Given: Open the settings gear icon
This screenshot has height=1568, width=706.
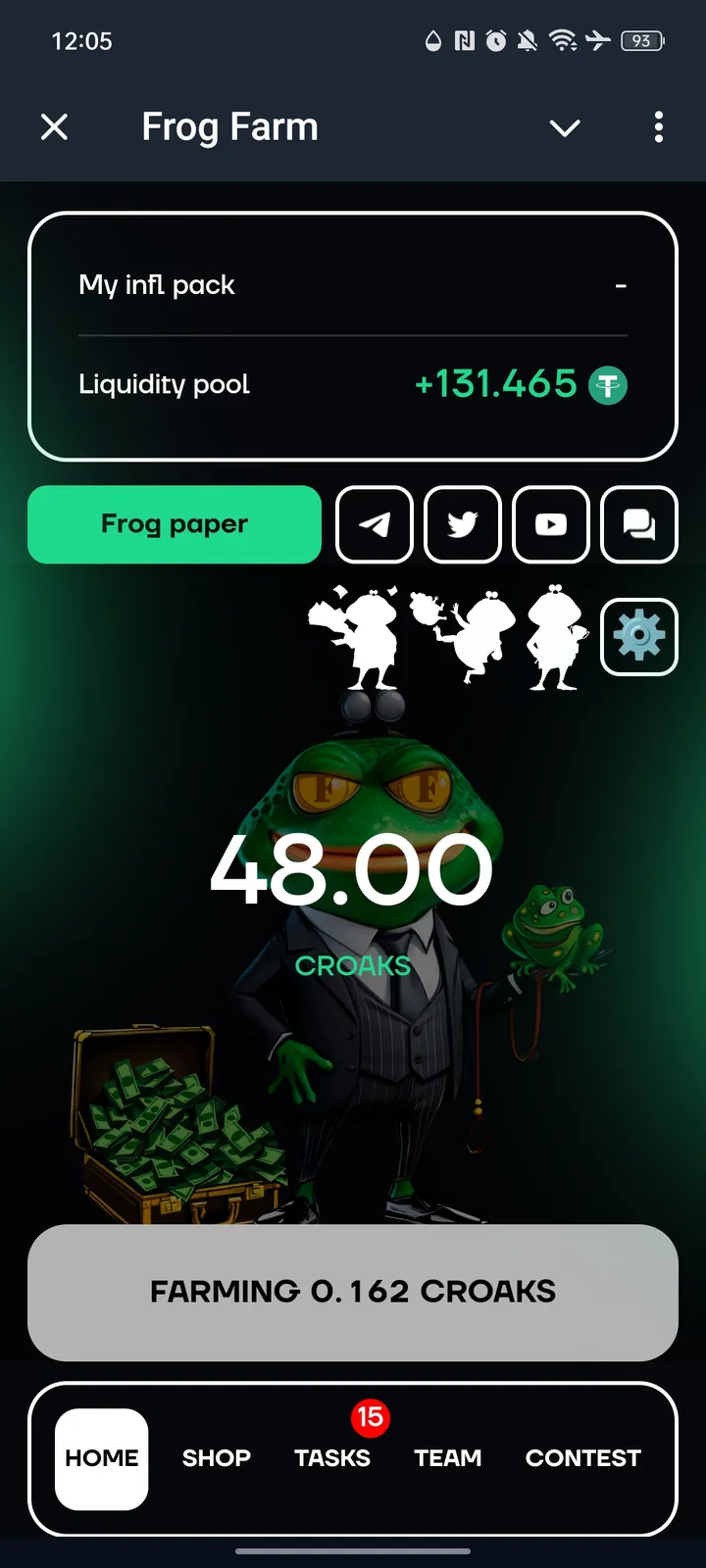Looking at the screenshot, I should coord(638,635).
